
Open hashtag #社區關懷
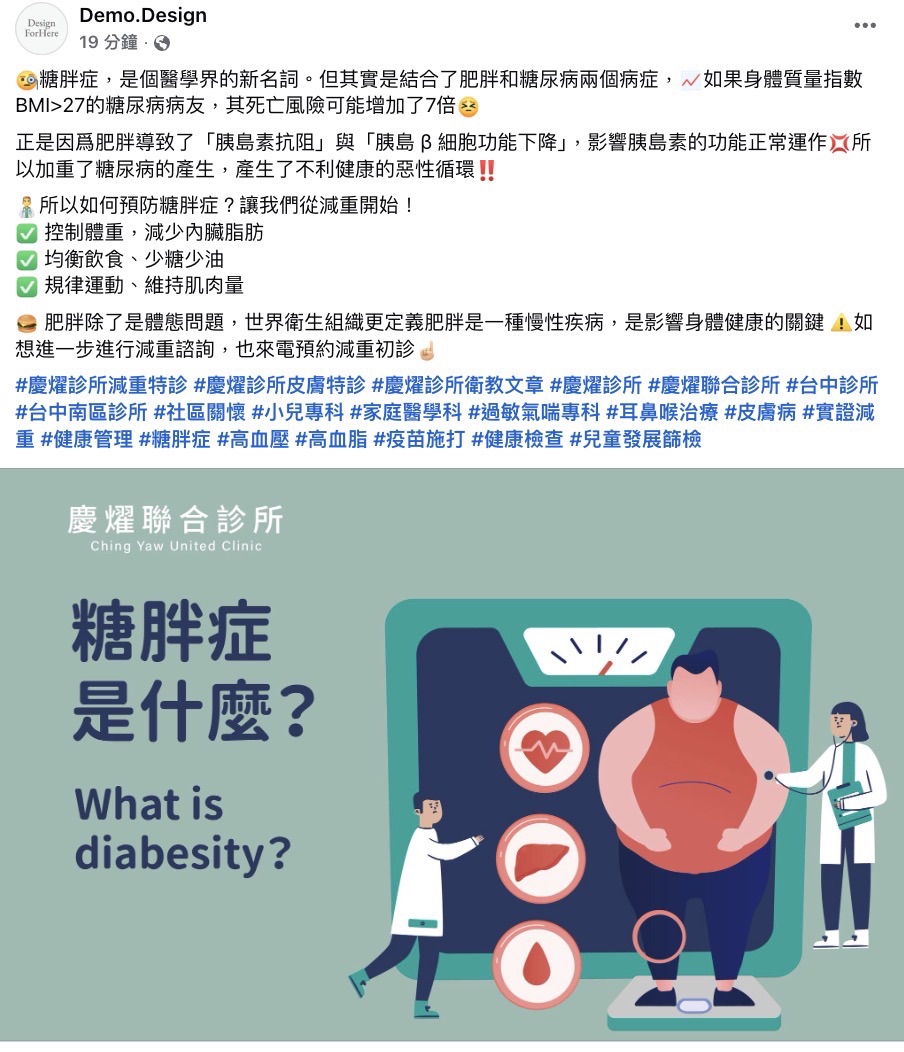[199, 412]
